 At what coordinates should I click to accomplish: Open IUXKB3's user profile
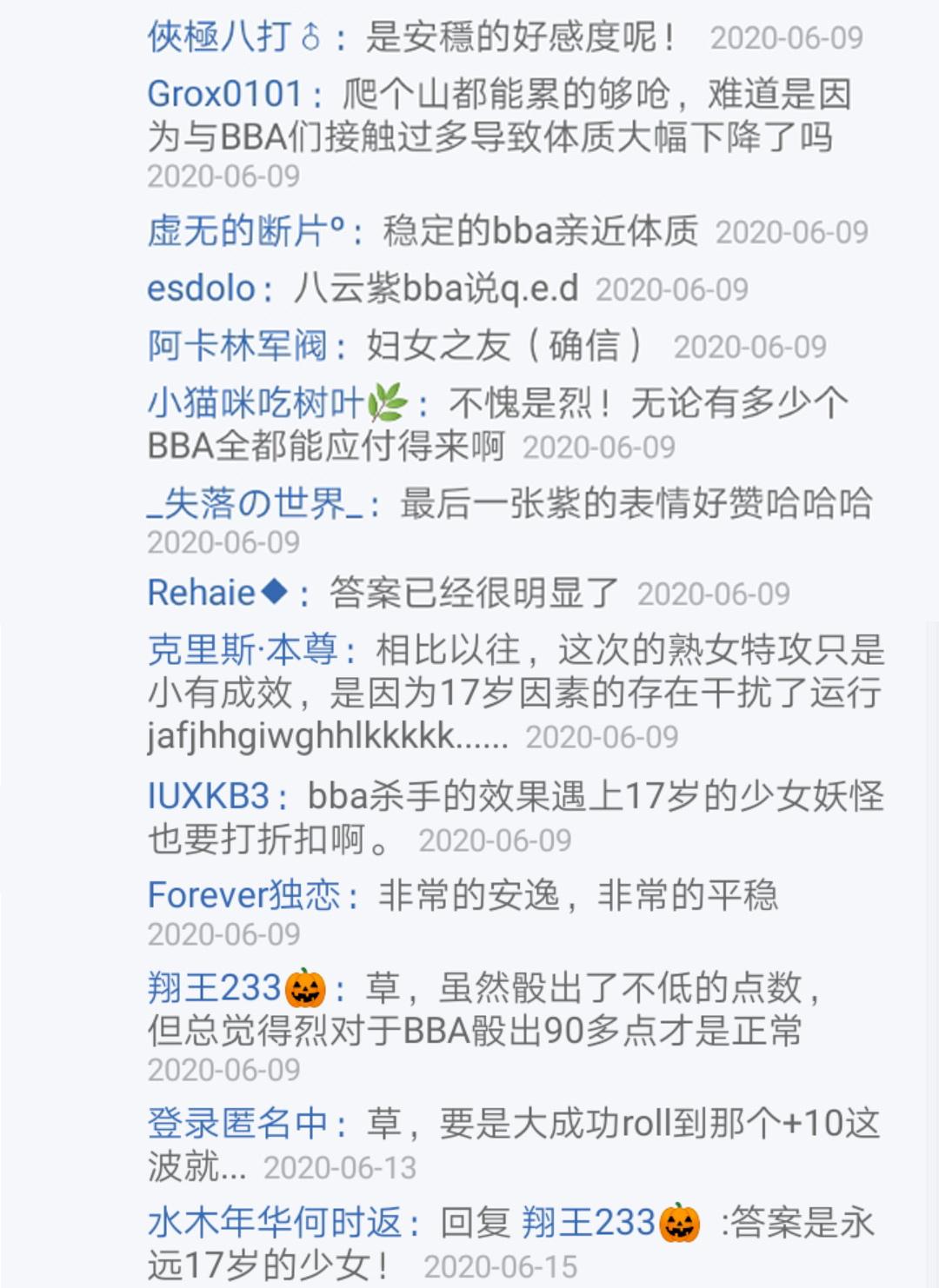[x=209, y=796]
